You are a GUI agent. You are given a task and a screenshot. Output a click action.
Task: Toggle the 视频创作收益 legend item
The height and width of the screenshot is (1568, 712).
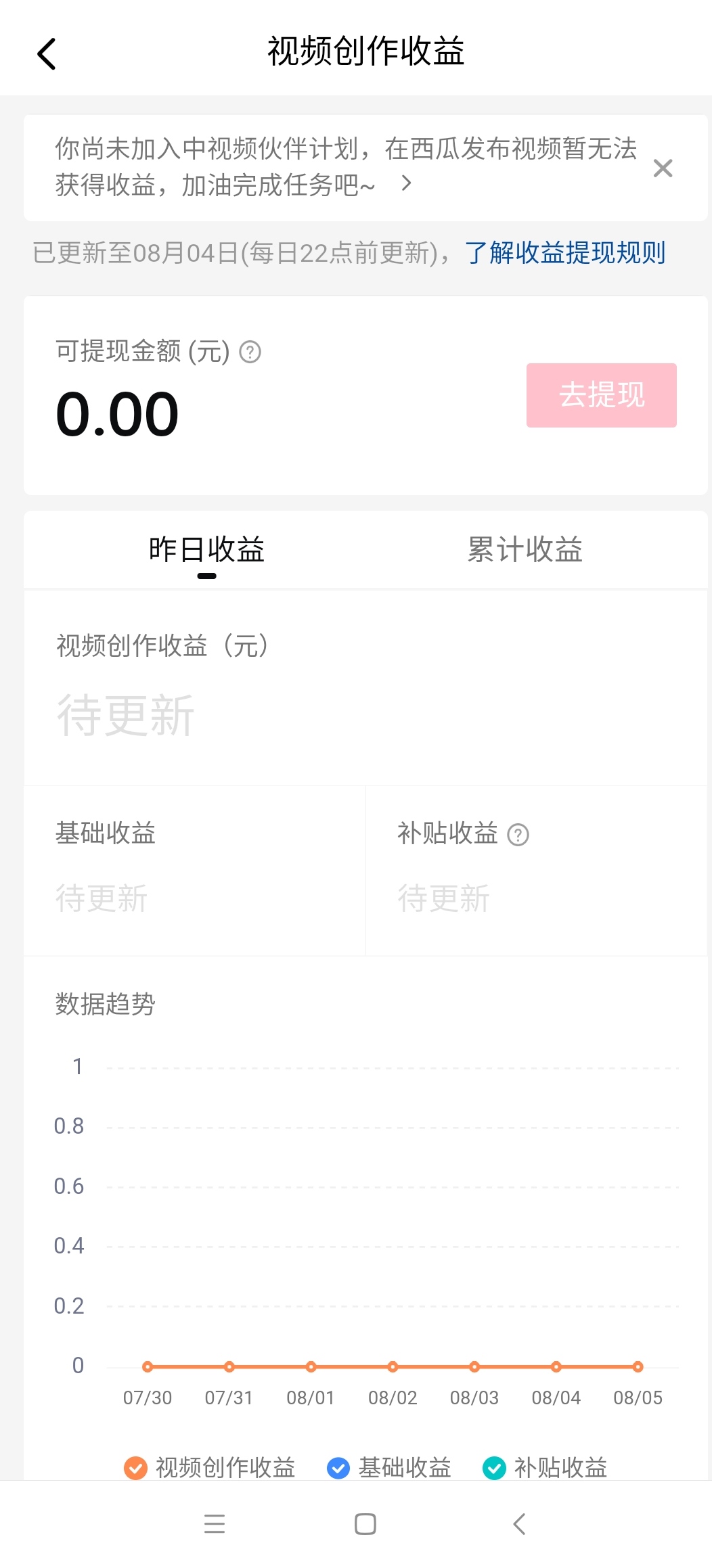(x=210, y=1468)
